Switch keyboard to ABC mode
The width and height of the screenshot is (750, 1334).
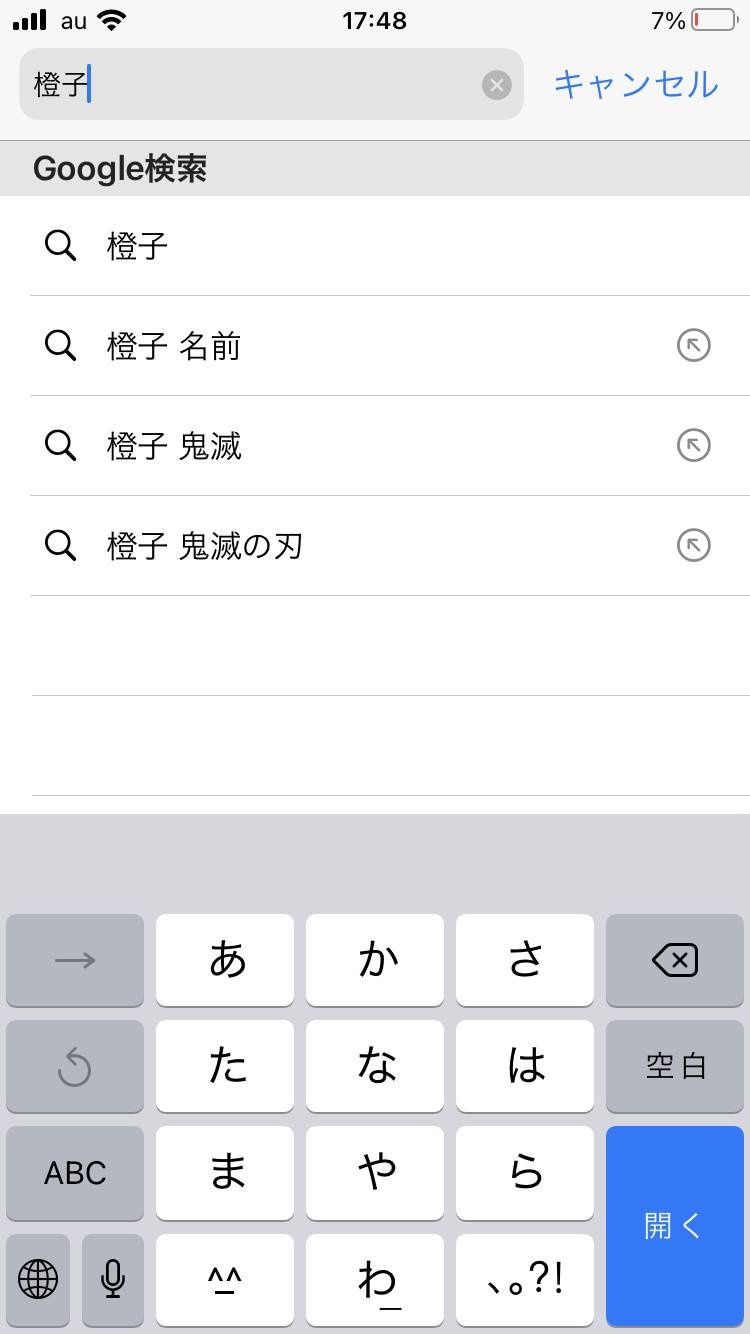point(75,1173)
